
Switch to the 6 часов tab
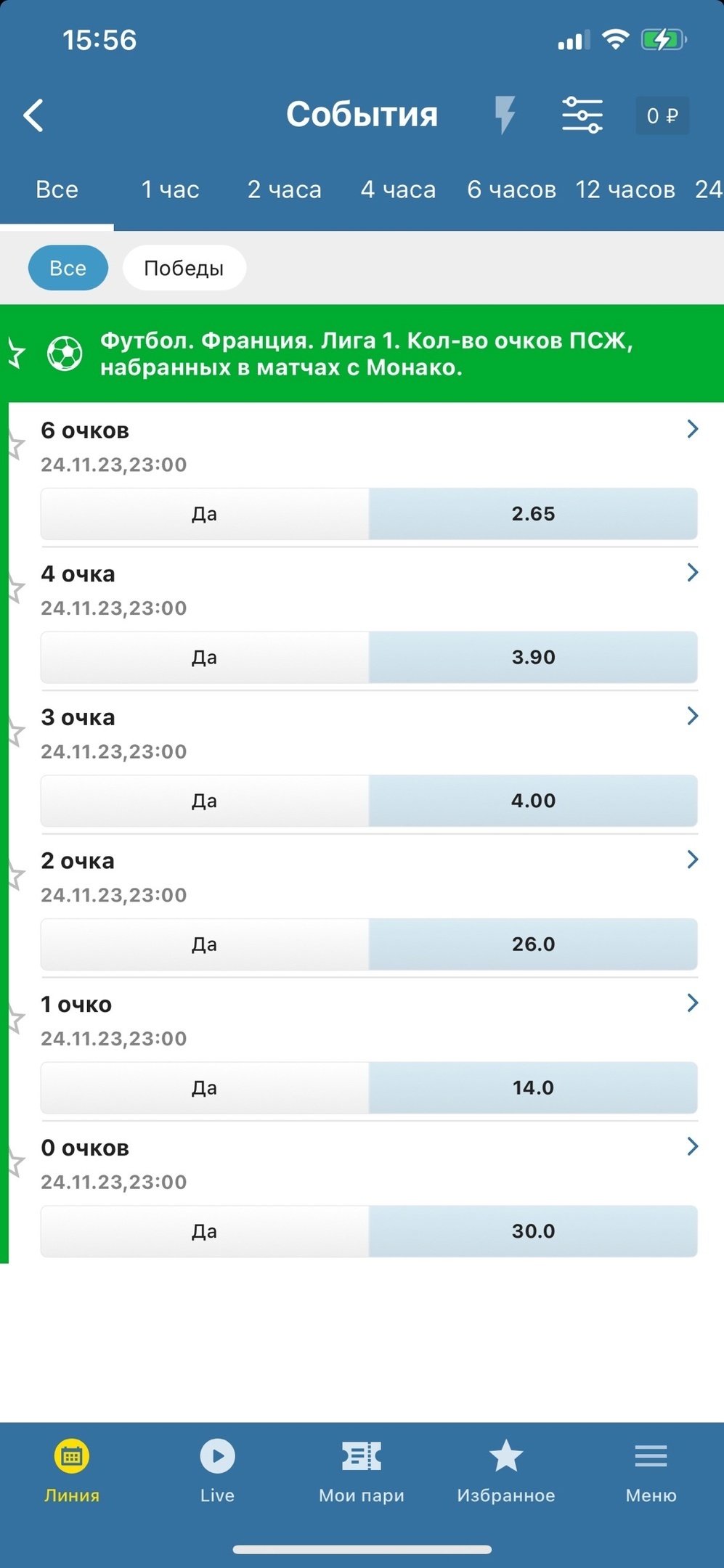tap(511, 190)
